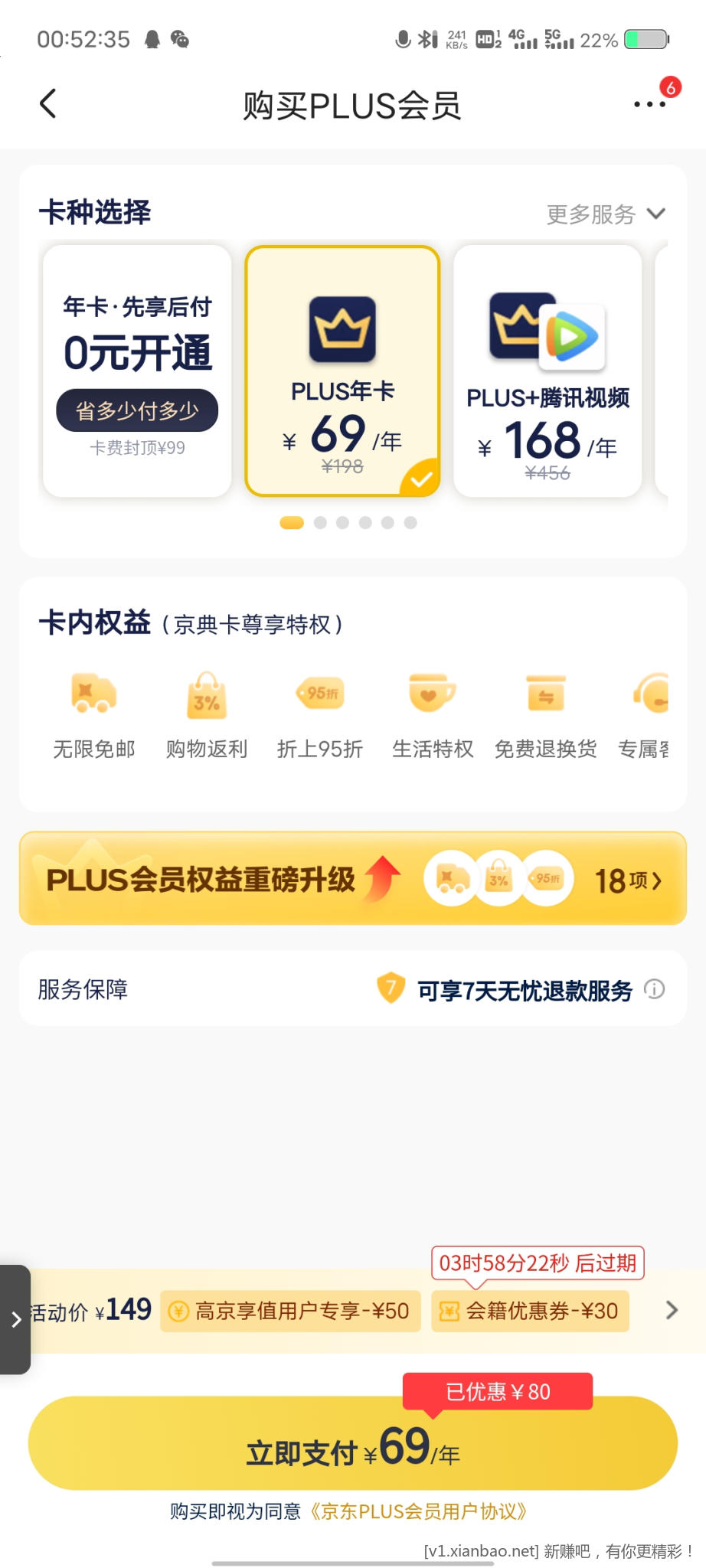Tap 立即支付 ¥69/年
The image size is (706, 1568).
click(x=353, y=1443)
